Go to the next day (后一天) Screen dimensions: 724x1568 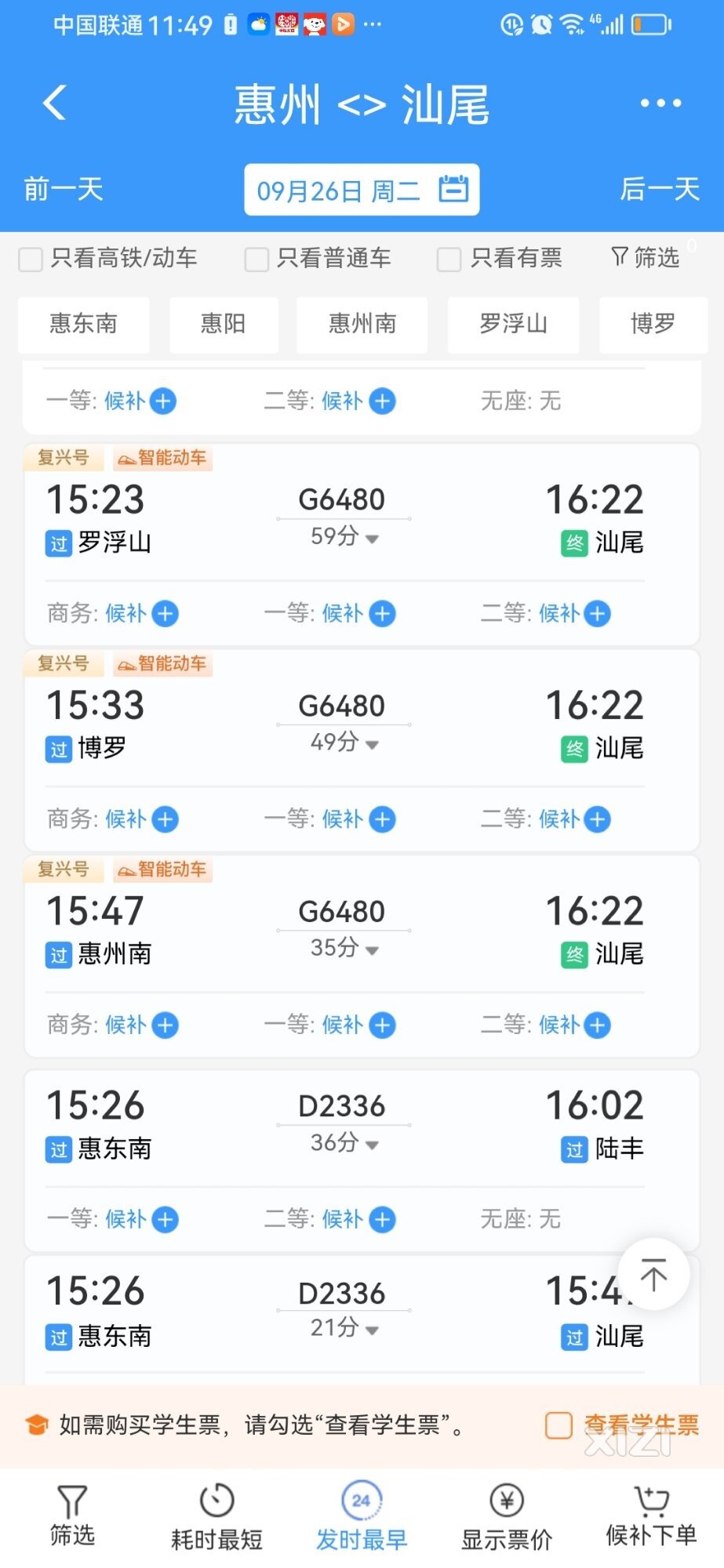click(660, 189)
